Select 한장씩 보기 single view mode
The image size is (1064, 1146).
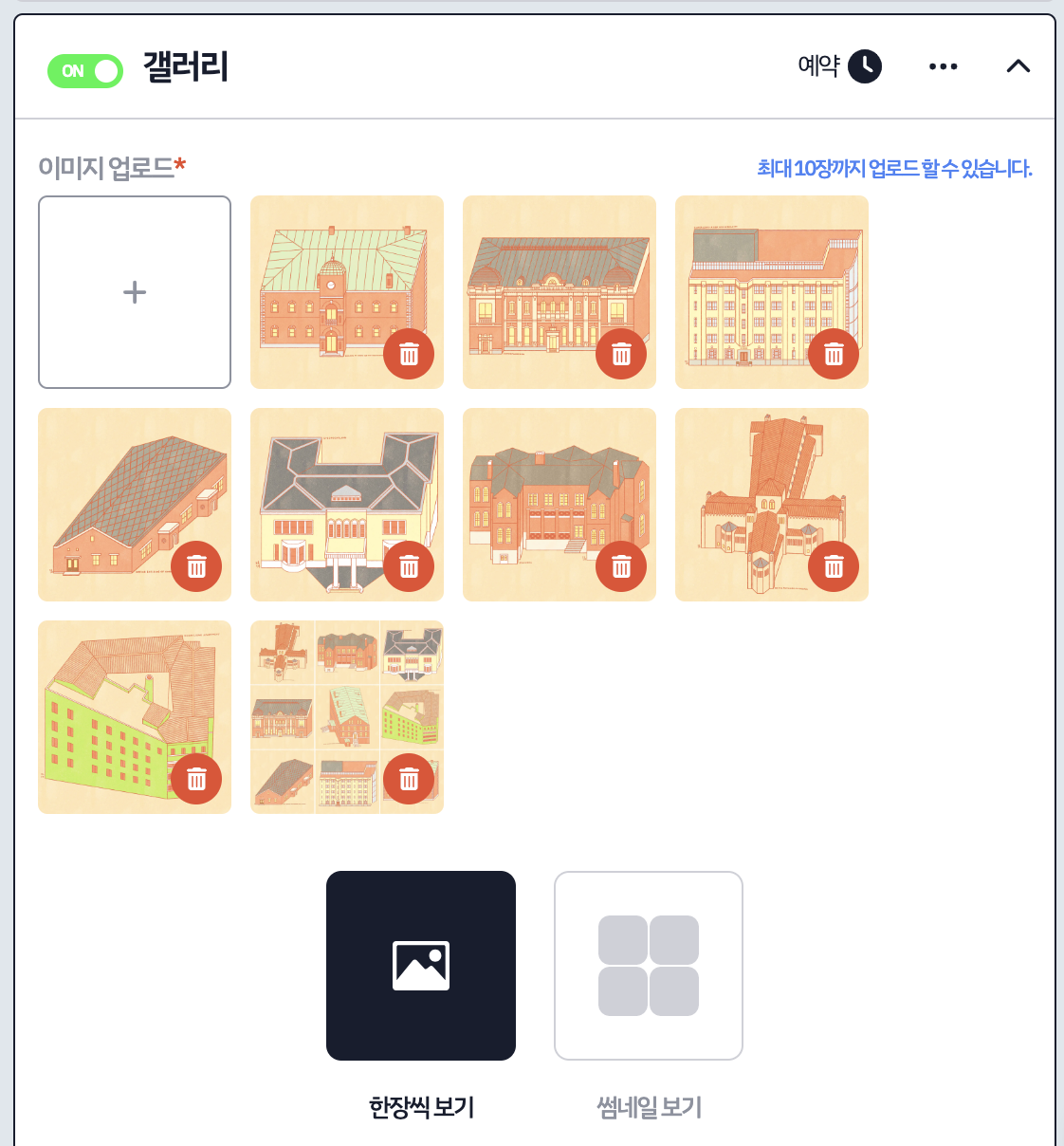pos(421,966)
